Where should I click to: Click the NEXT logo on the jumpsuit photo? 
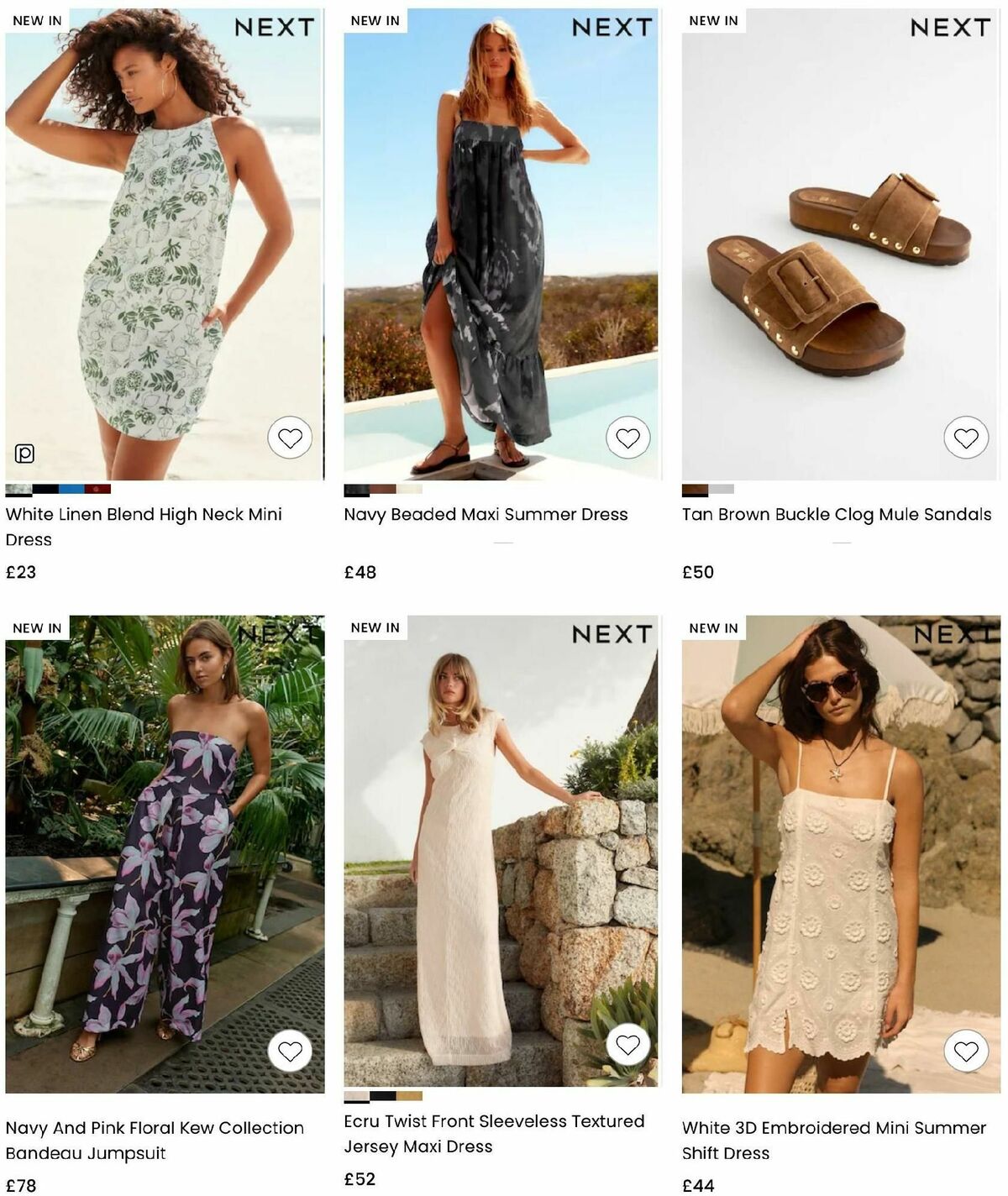coord(277,632)
